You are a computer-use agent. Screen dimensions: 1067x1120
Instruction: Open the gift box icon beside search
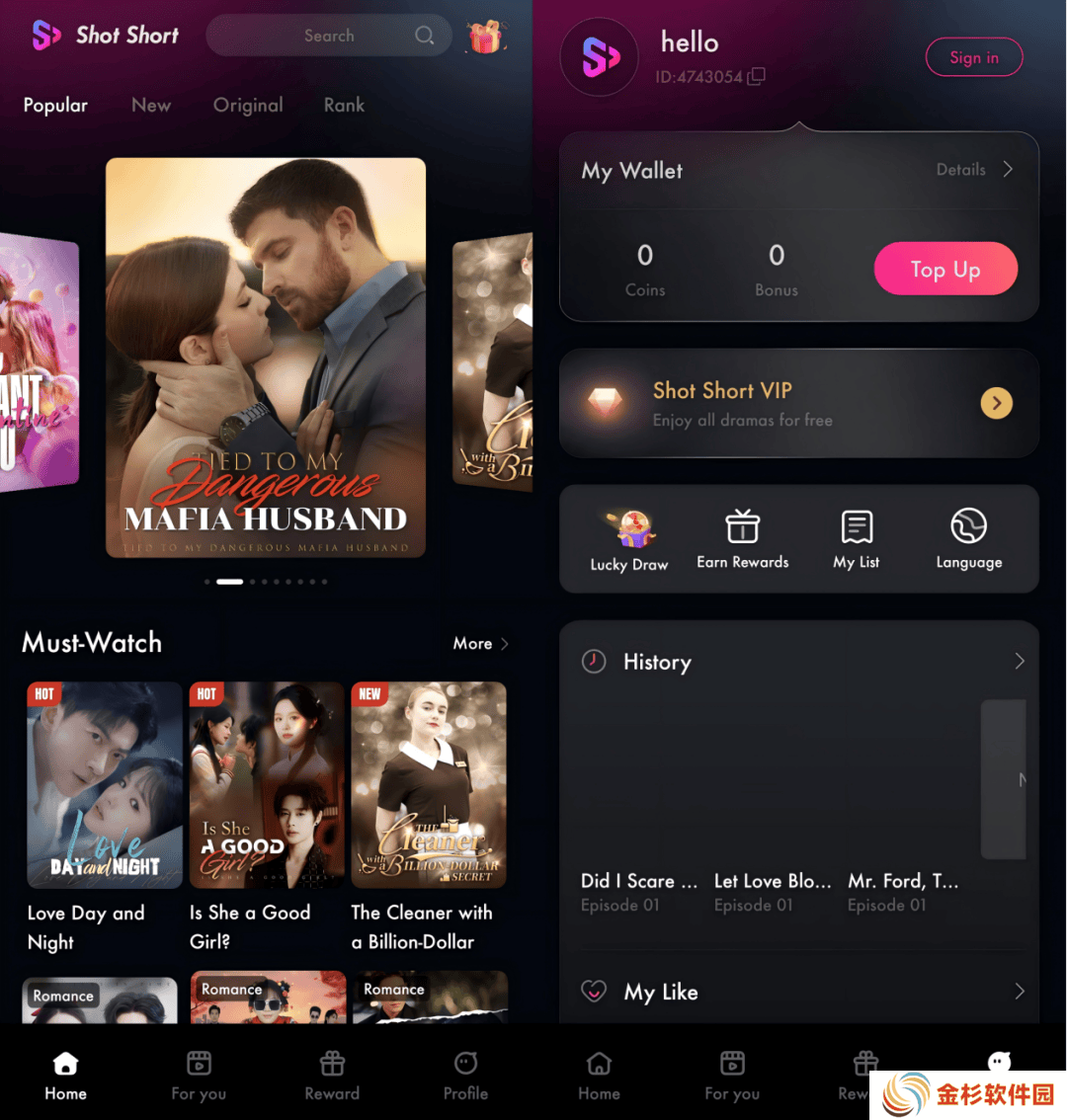485,37
